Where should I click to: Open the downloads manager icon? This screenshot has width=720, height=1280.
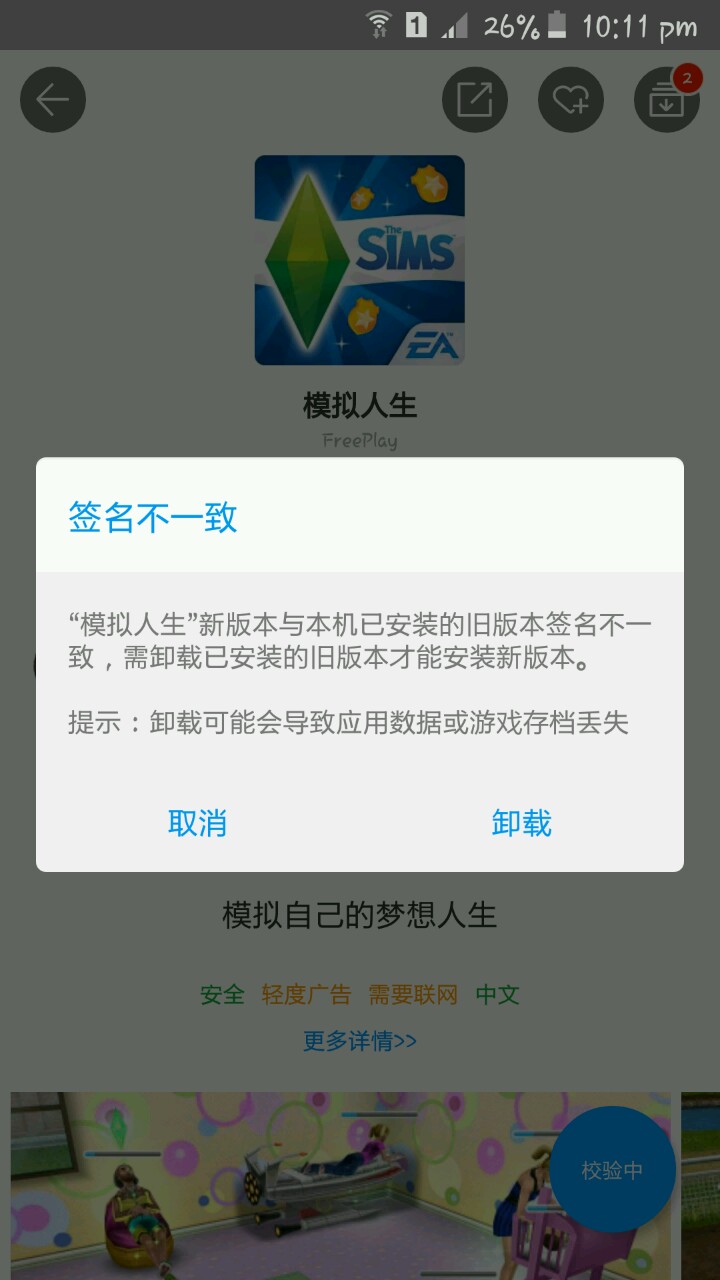(x=667, y=99)
